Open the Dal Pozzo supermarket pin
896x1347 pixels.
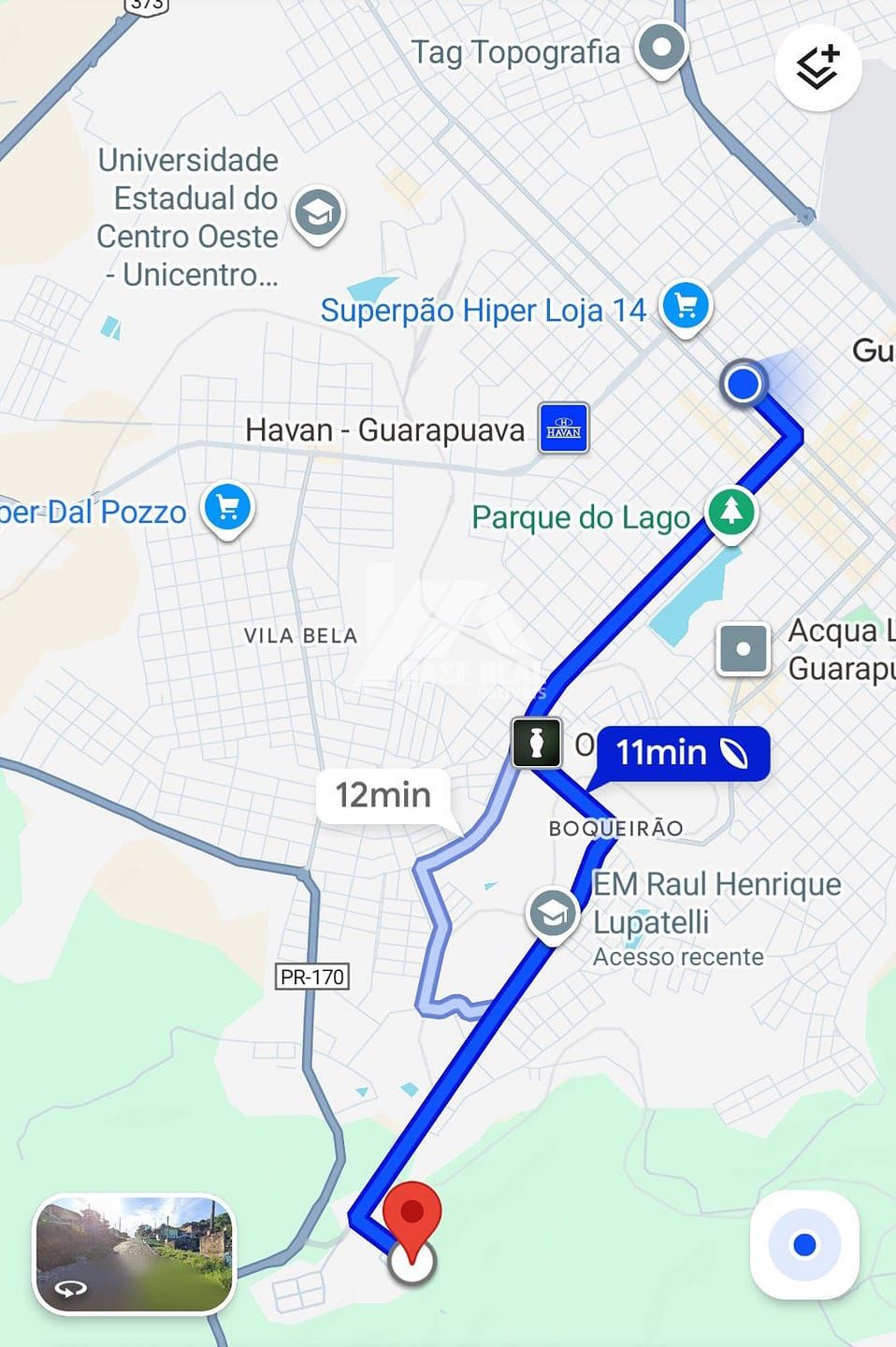227,508
